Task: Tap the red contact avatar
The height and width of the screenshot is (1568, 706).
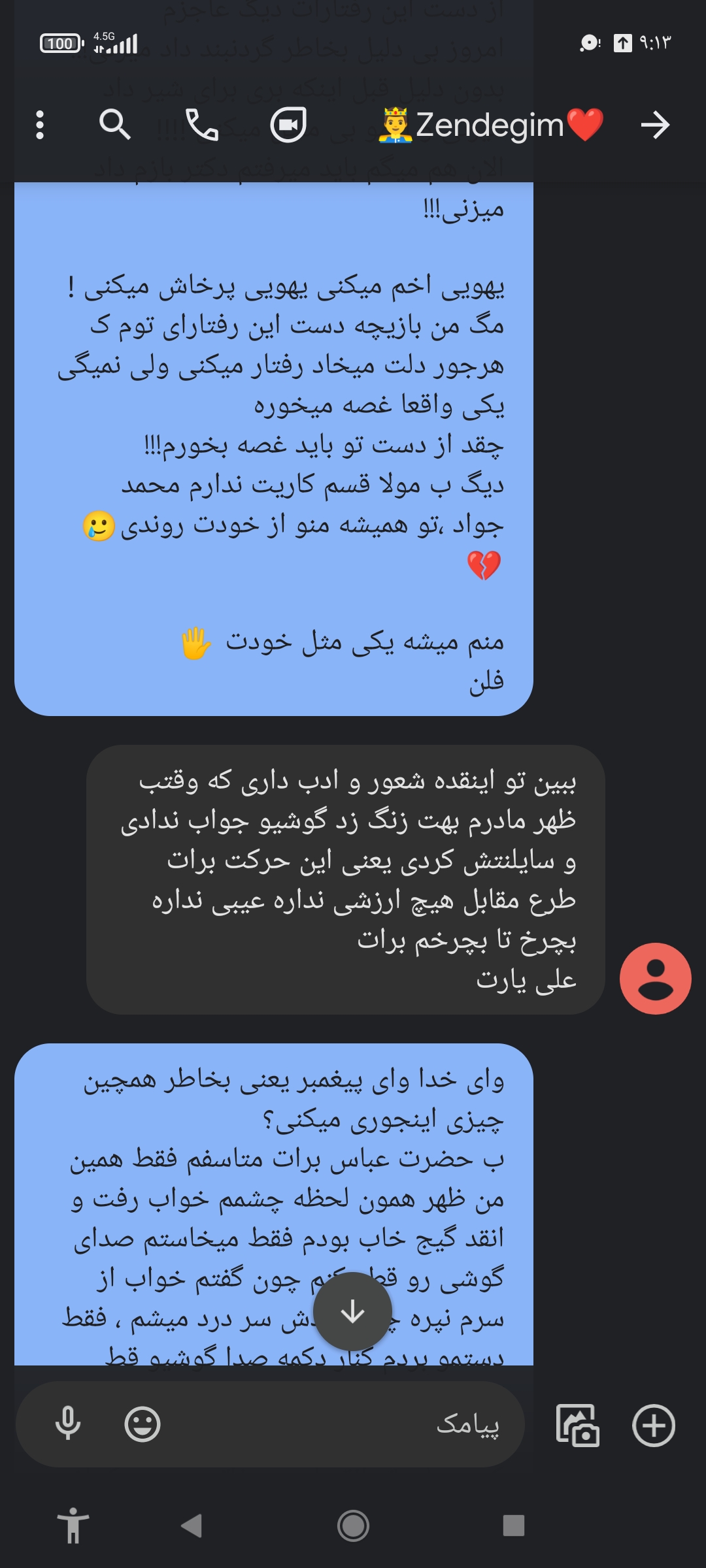Action: 655,978
